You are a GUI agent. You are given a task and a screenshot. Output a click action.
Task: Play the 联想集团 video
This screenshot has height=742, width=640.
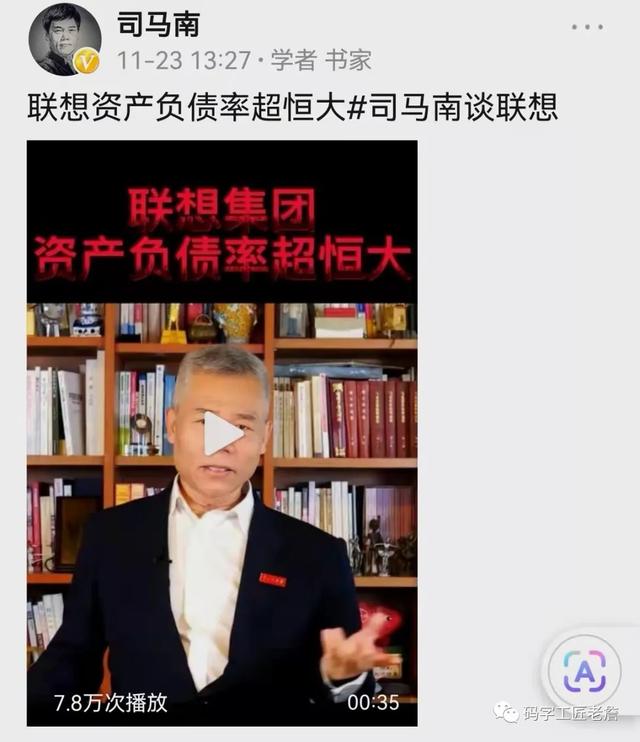click(x=221, y=433)
